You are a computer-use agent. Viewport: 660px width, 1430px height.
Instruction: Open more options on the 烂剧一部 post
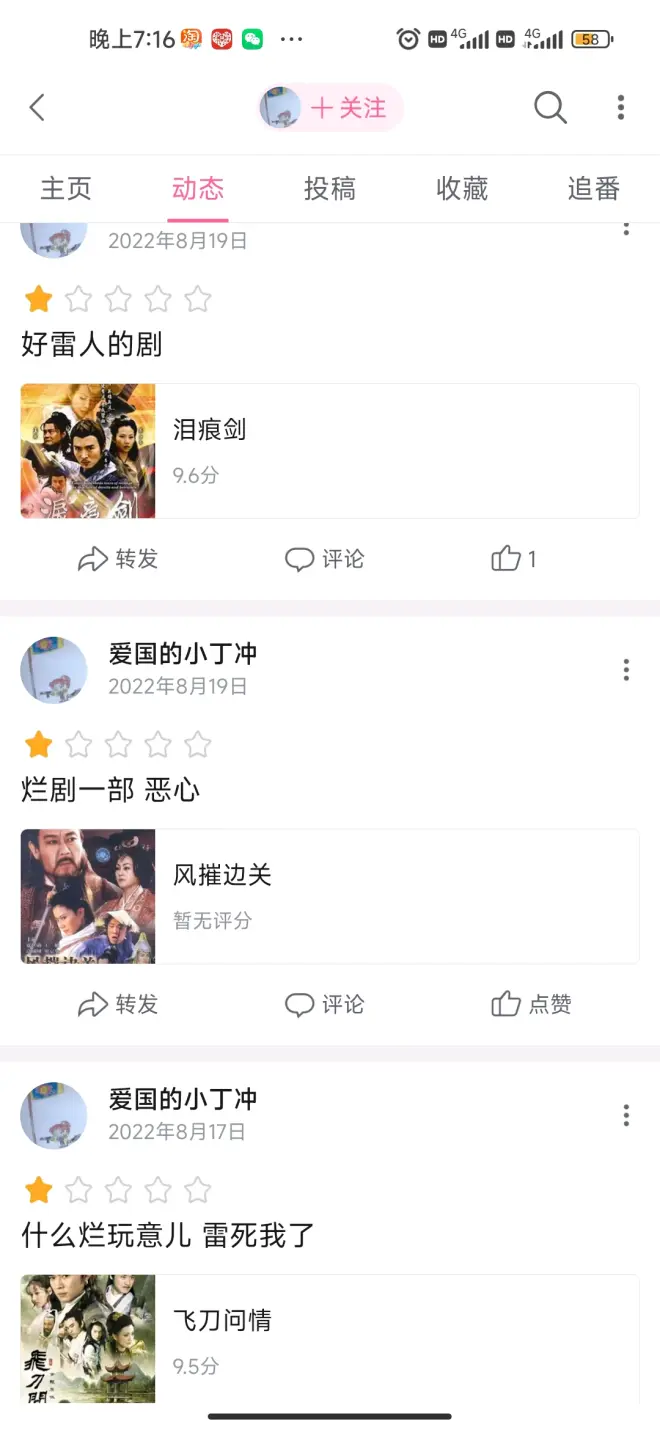(x=626, y=670)
